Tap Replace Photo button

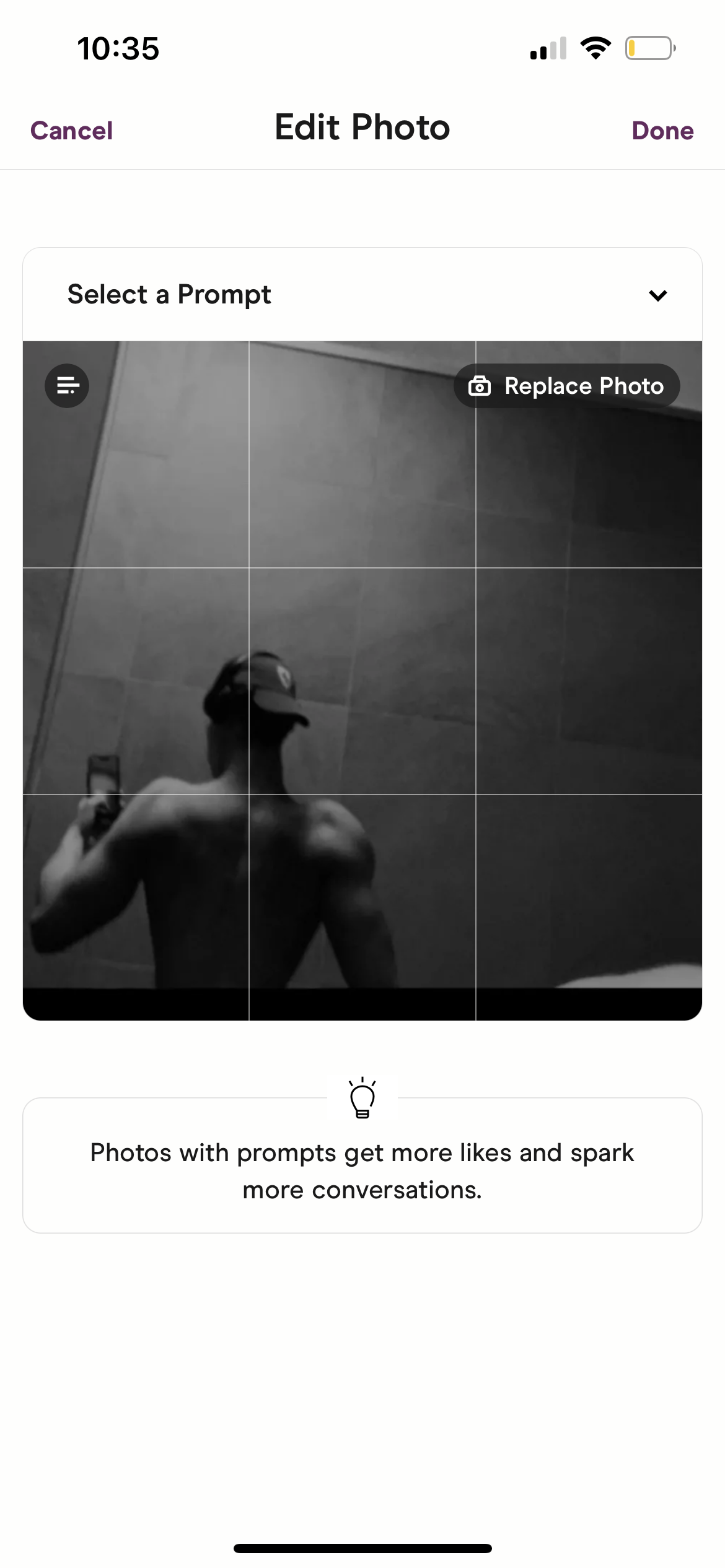(566, 386)
